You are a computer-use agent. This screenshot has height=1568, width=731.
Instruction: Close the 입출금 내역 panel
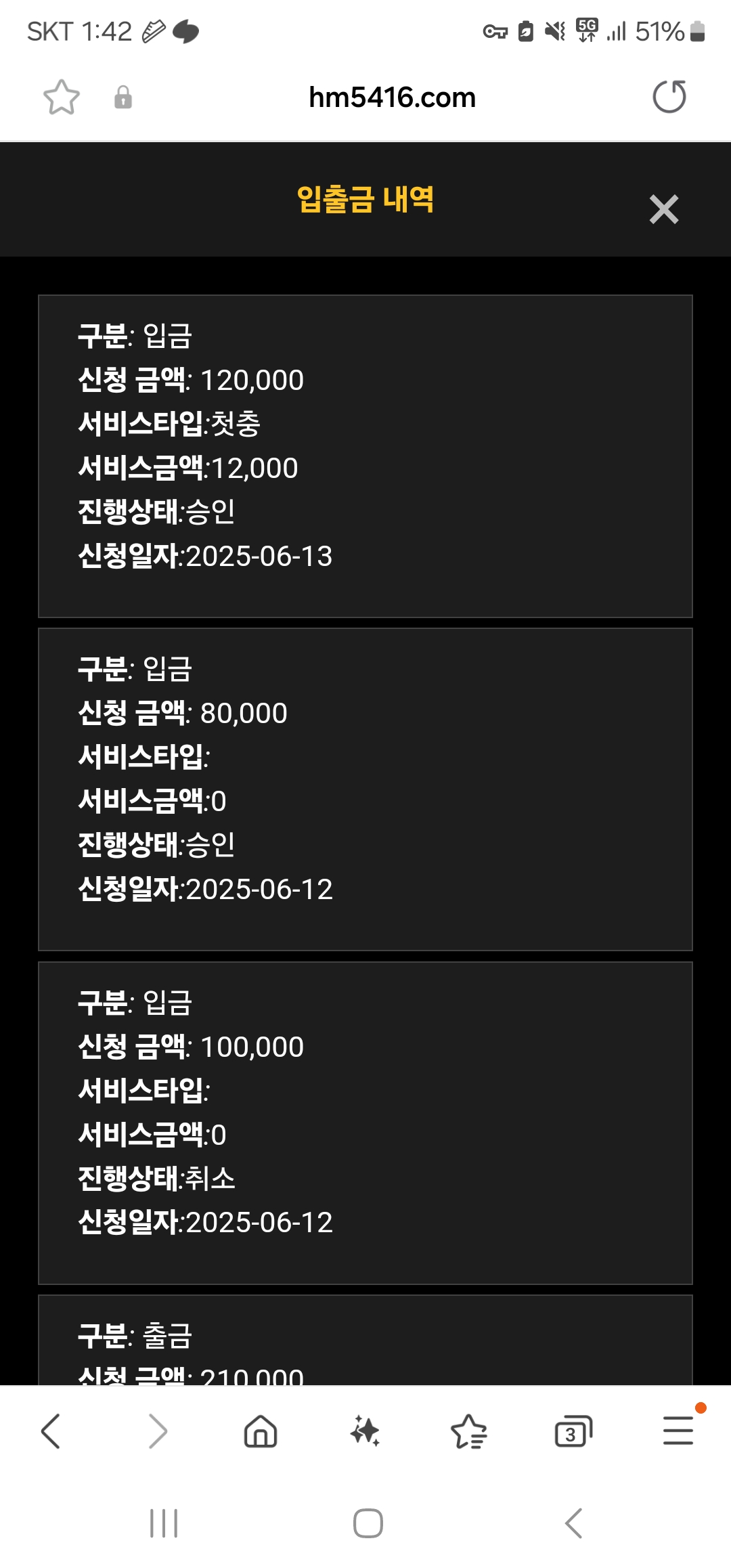coord(663,209)
